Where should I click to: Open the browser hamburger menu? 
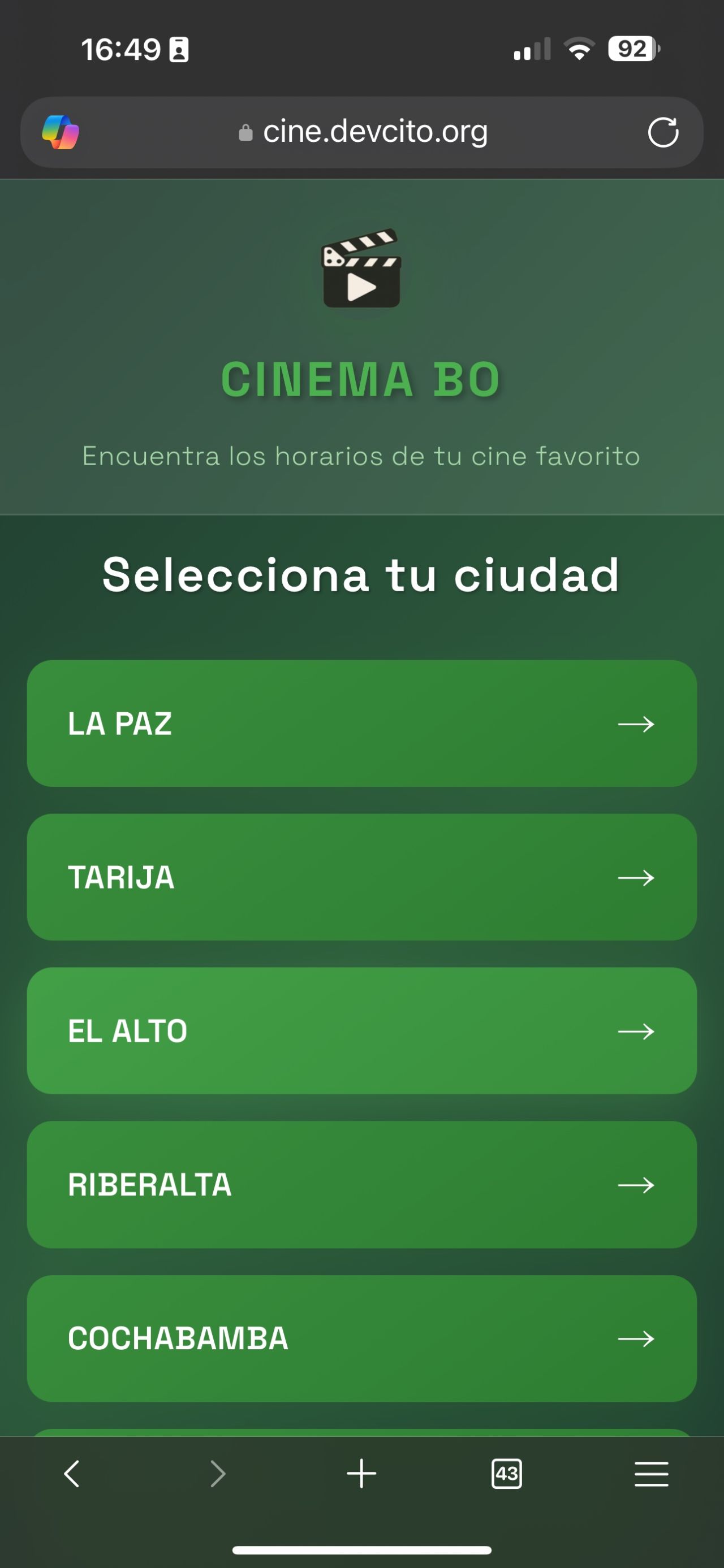point(651,1474)
